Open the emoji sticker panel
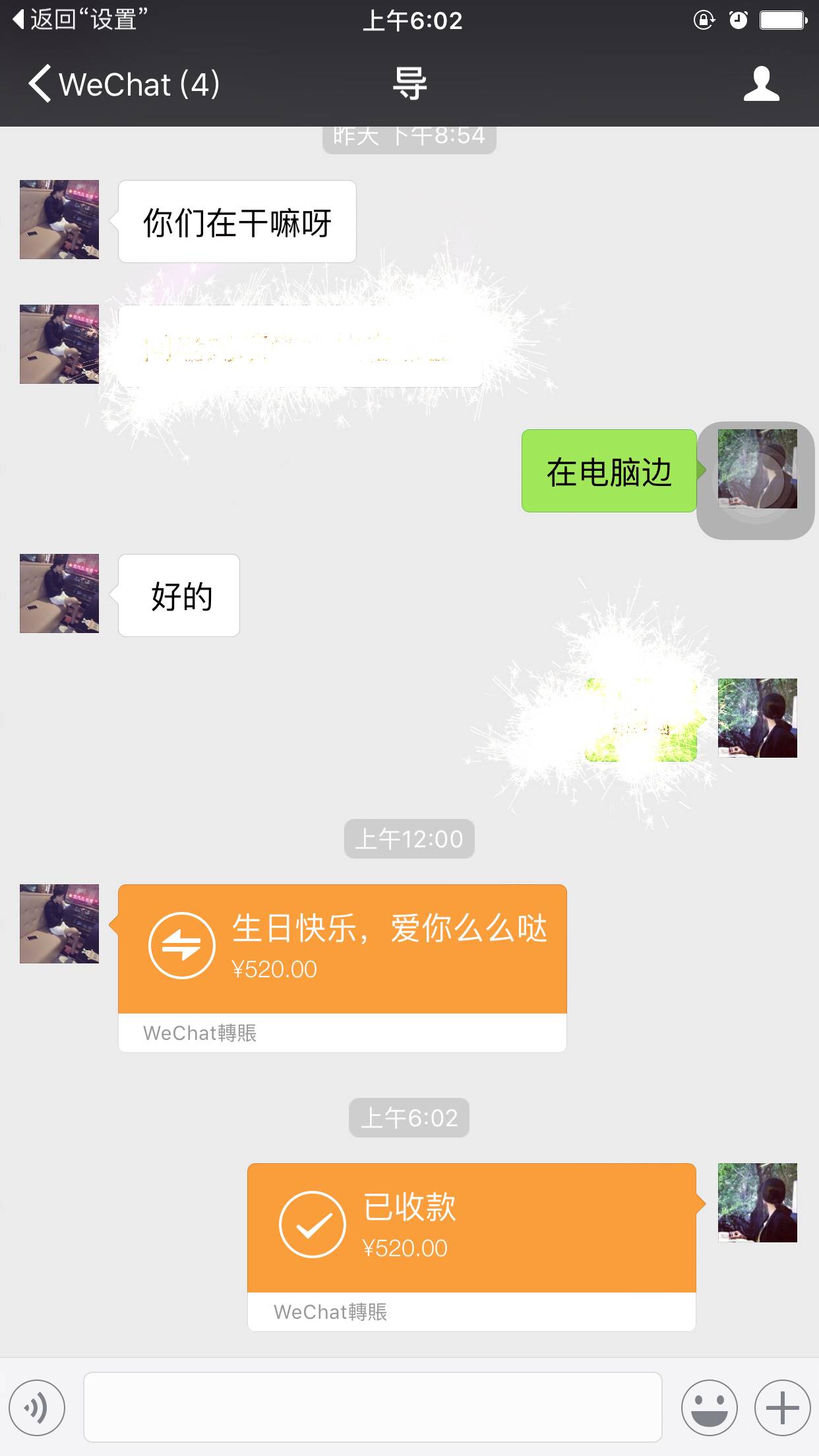Image resolution: width=819 pixels, height=1456 pixels. pyautogui.click(x=709, y=1407)
